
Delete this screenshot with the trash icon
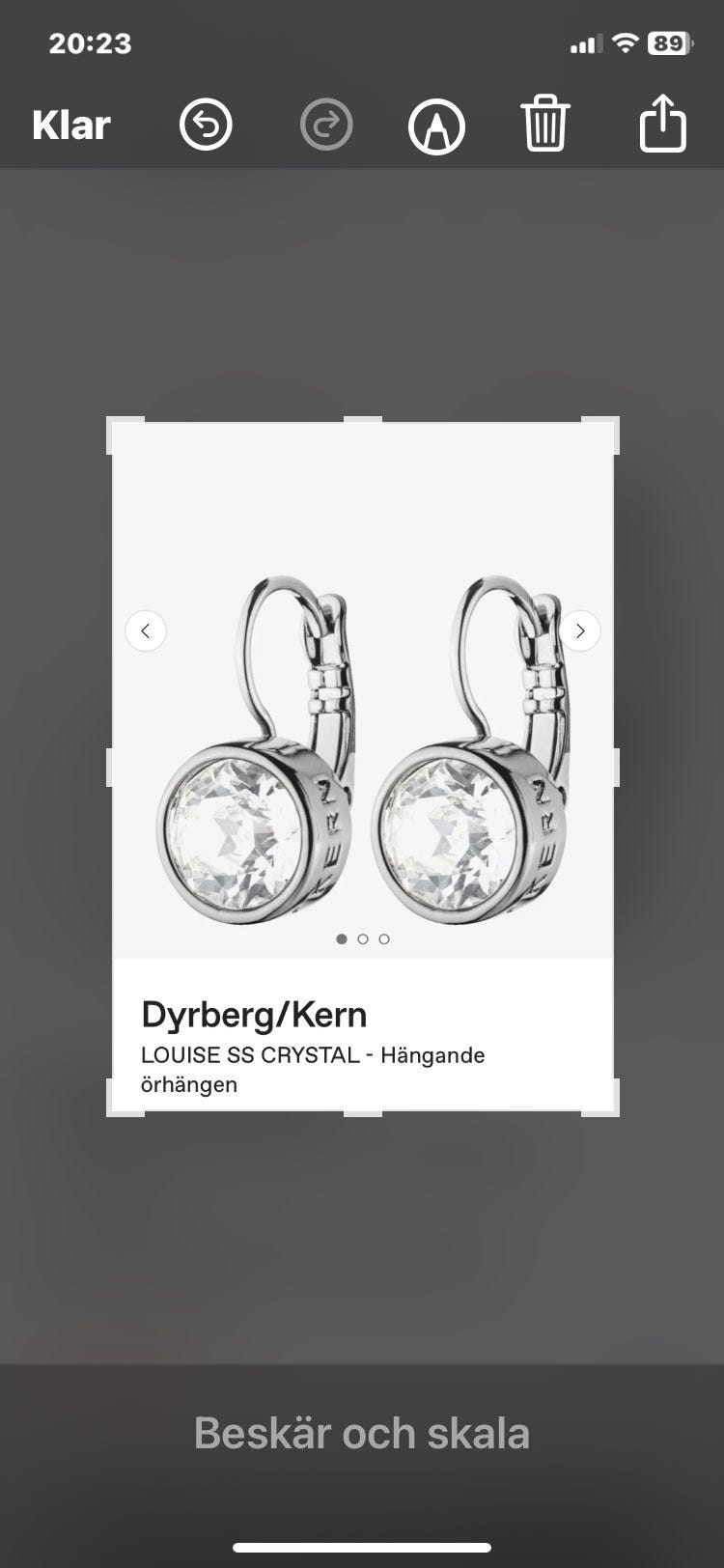pyautogui.click(x=545, y=123)
